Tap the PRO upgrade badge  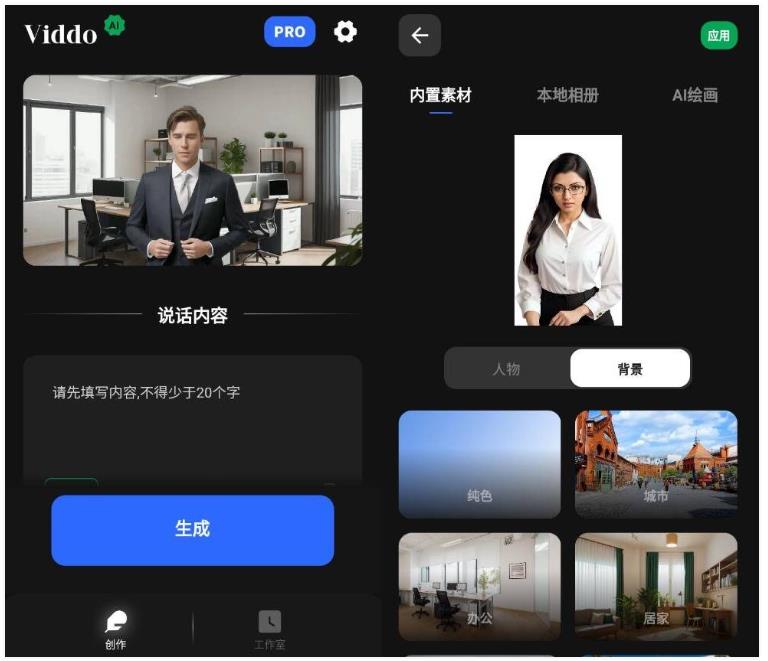[289, 32]
